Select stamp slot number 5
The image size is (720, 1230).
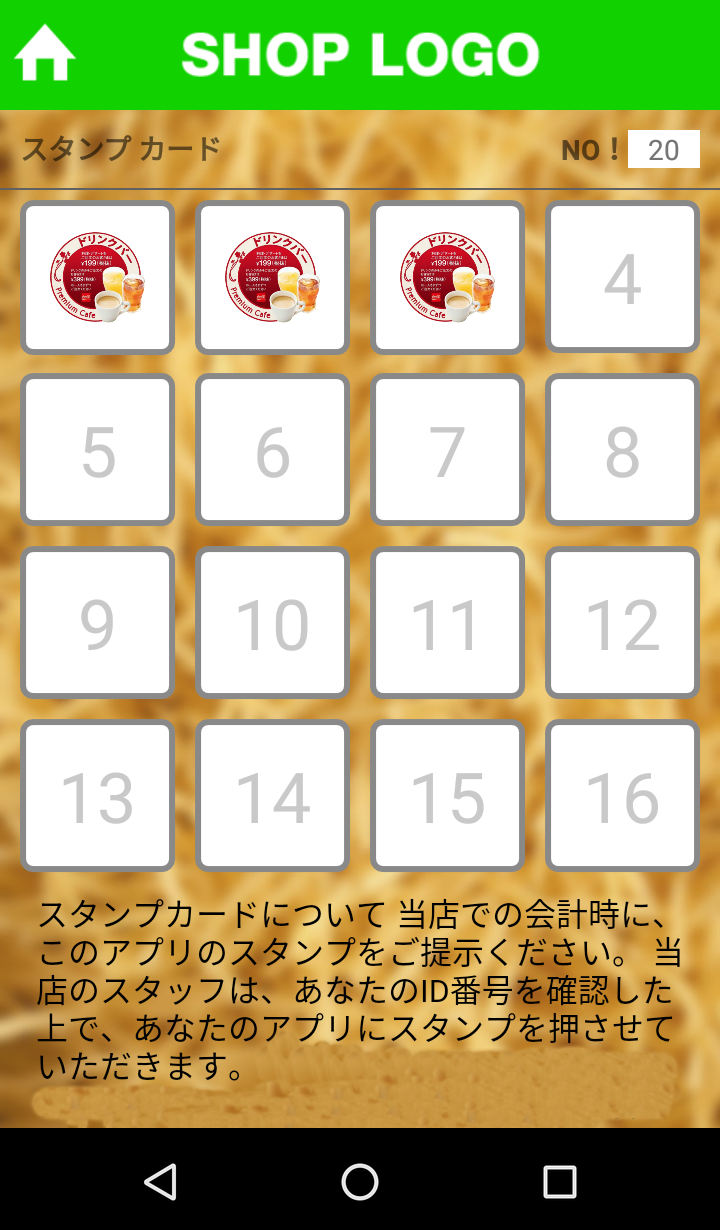[x=98, y=450]
